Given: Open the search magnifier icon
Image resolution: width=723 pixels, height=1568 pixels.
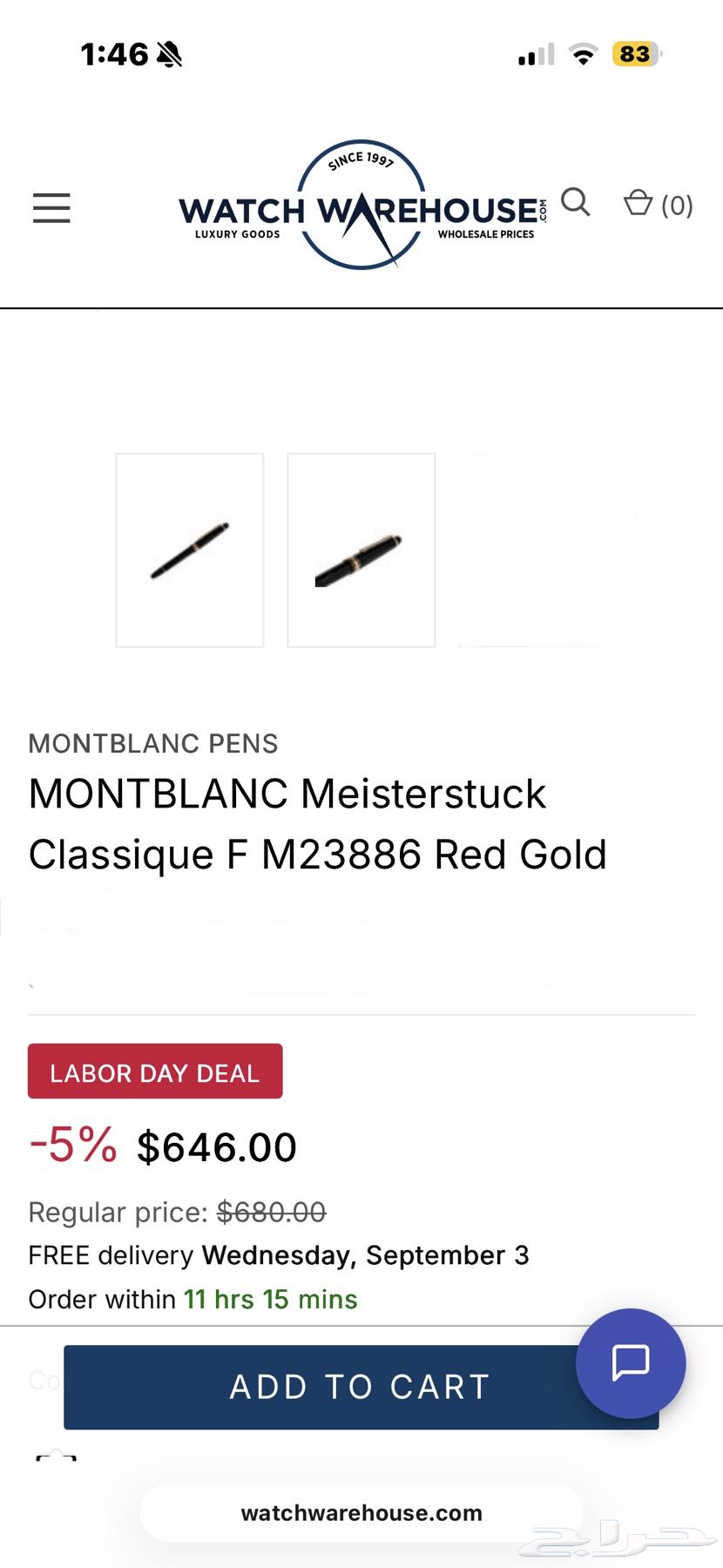Looking at the screenshot, I should tap(575, 203).
